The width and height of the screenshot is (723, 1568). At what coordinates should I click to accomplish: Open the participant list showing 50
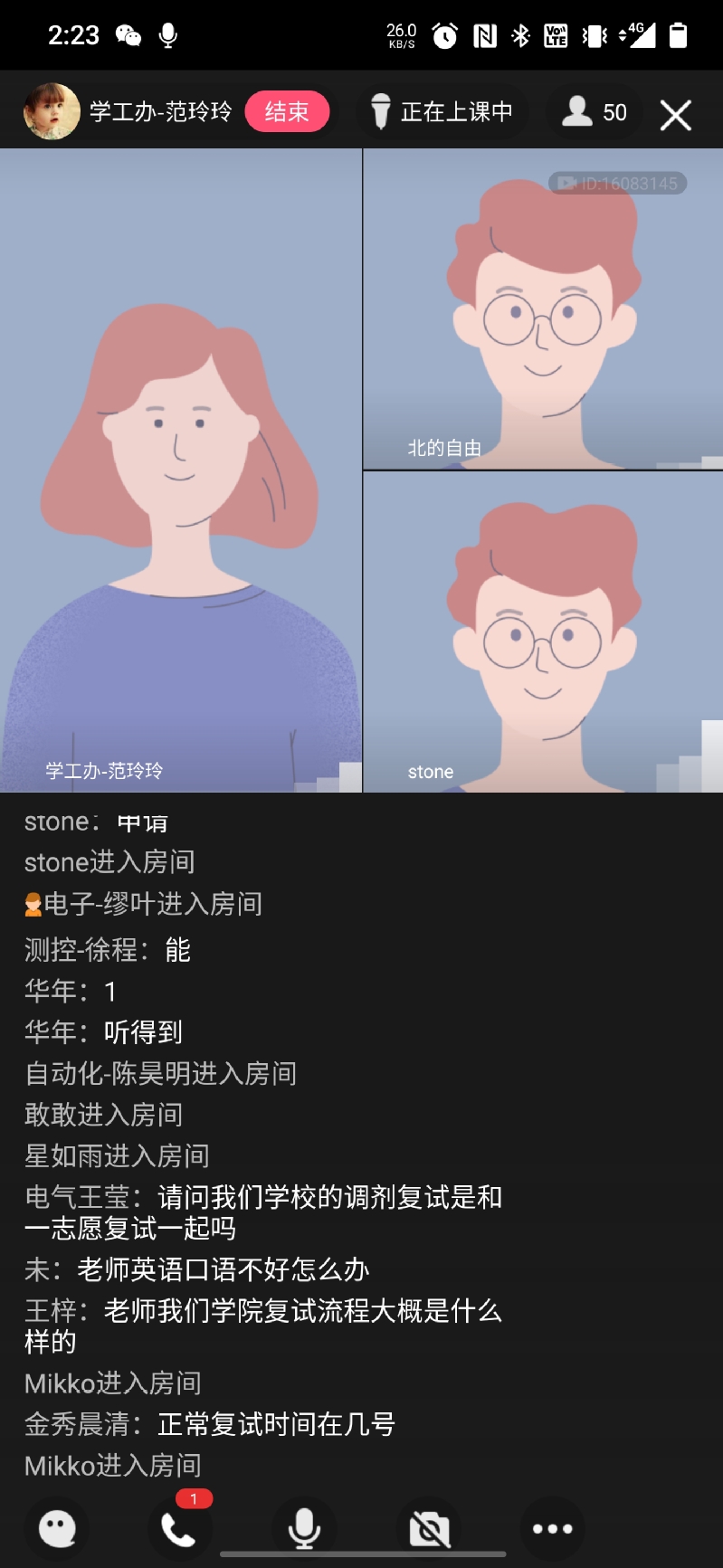click(x=594, y=112)
